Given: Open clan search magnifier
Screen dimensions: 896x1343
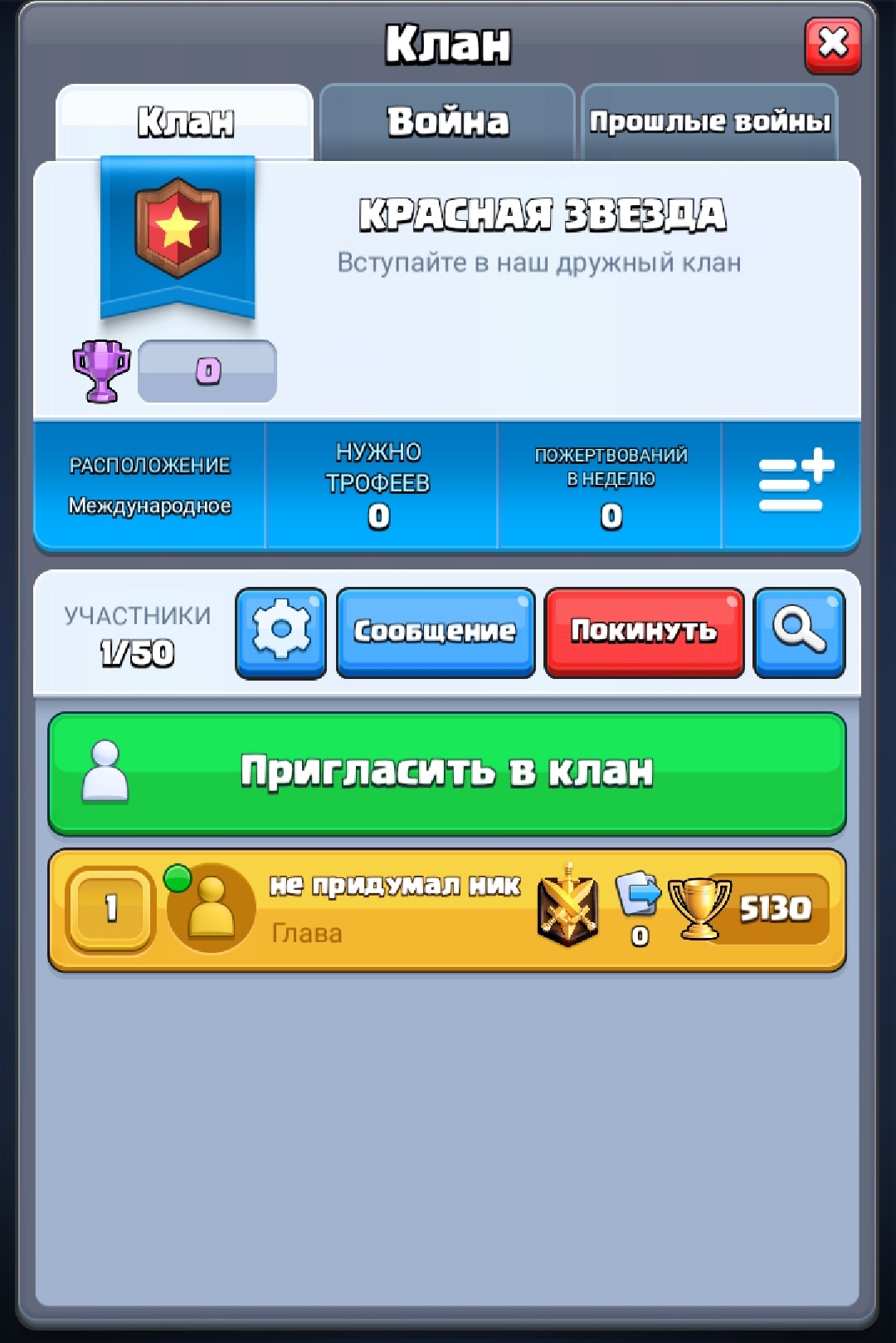Looking at the screenshot, I should pos(798,632).
